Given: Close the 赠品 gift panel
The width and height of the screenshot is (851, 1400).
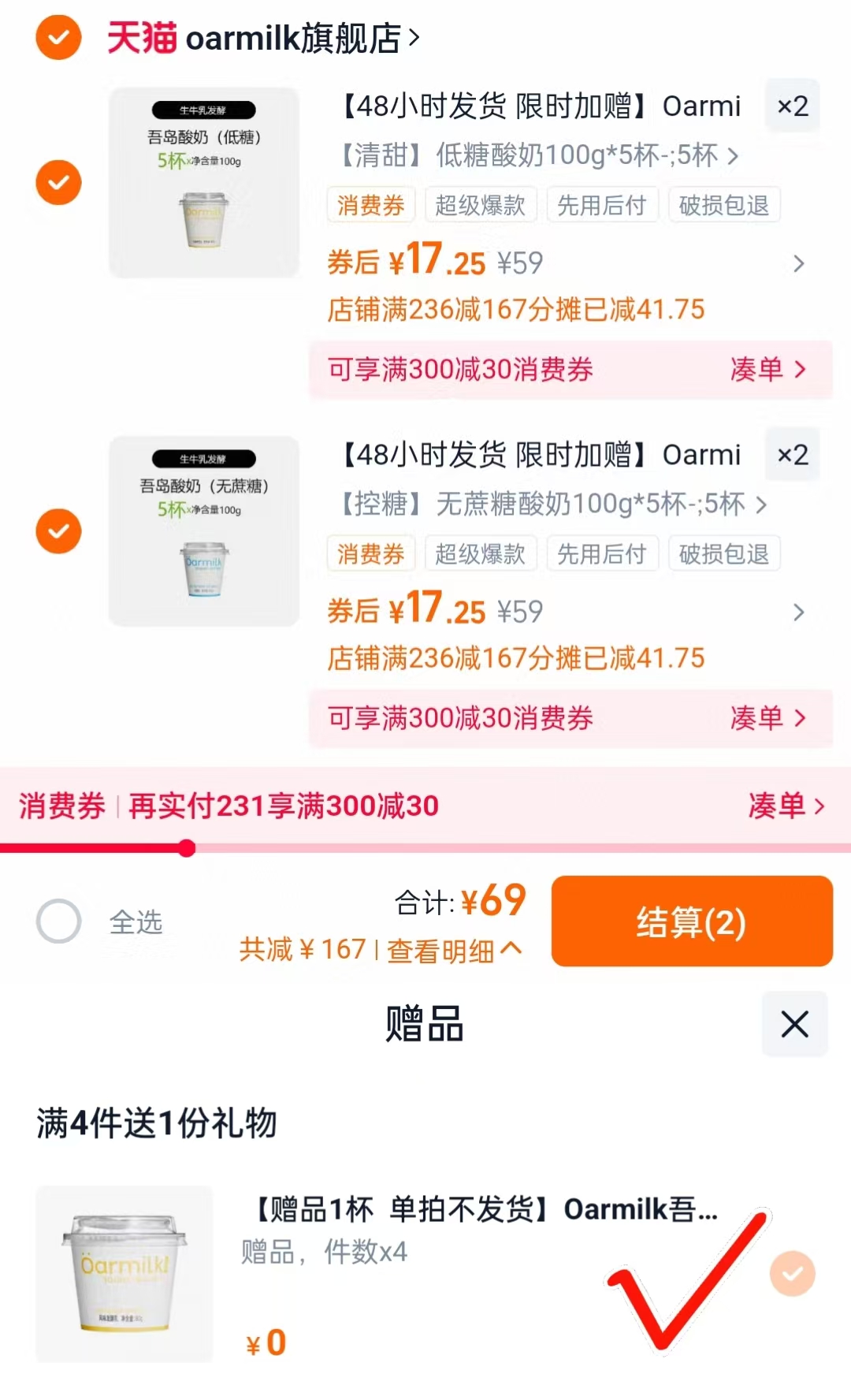Looking at the screenshot, I should 793,1024.
